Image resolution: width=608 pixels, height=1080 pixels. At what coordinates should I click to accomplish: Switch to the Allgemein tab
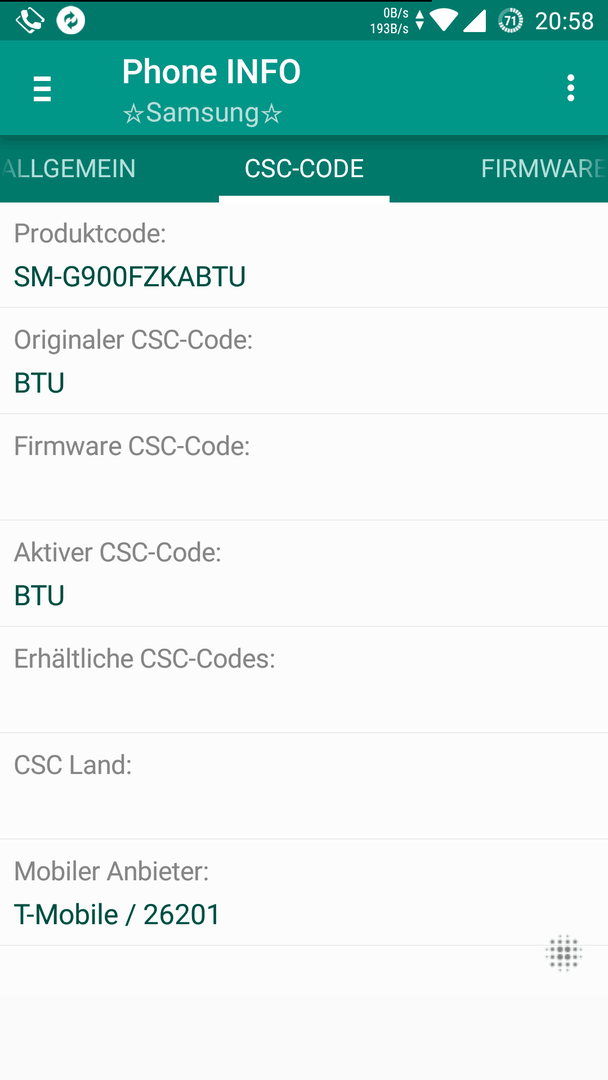pyautogui.click(x=67, y=169)
